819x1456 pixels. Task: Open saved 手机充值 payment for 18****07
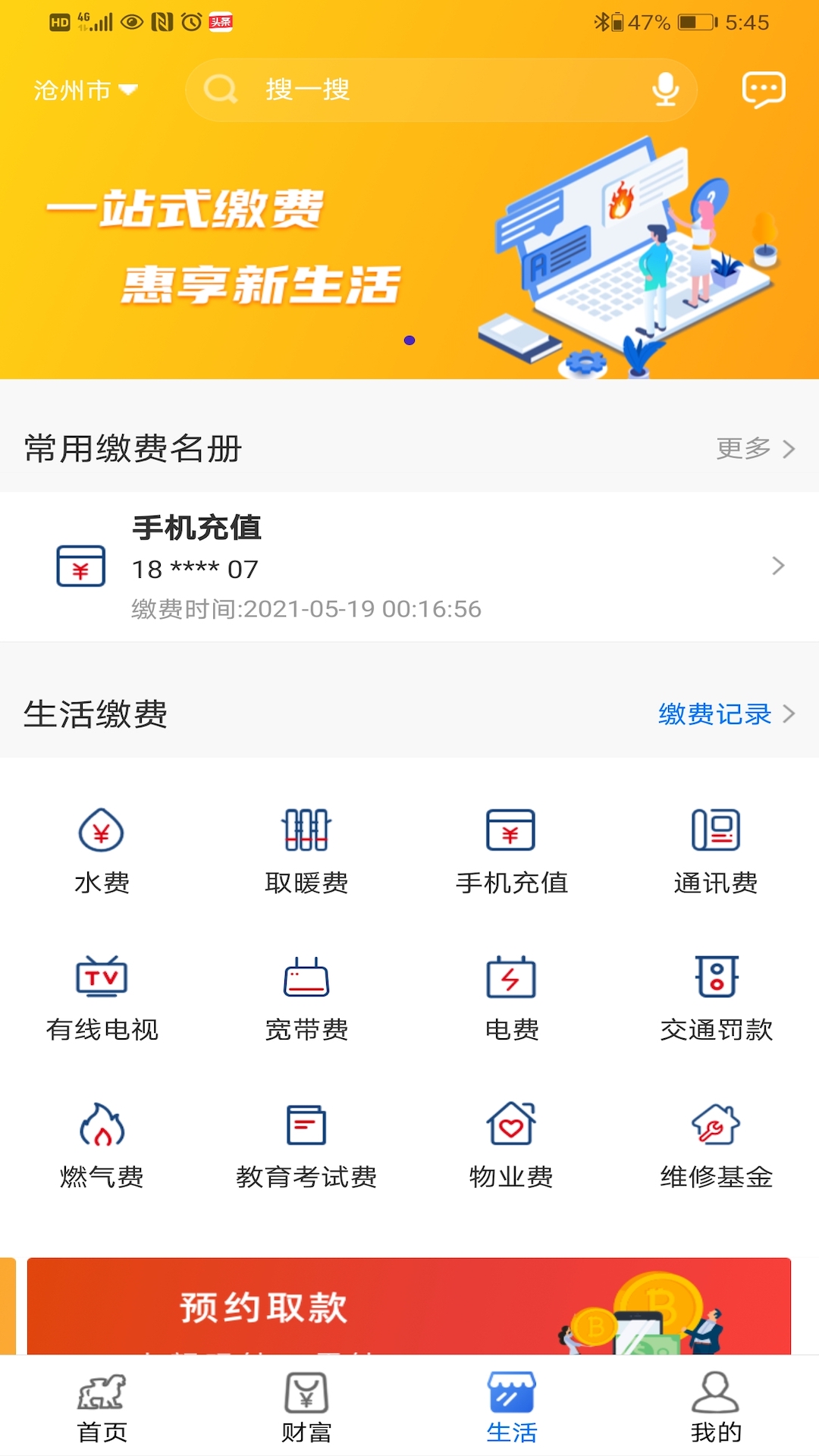tap(409, 566)
